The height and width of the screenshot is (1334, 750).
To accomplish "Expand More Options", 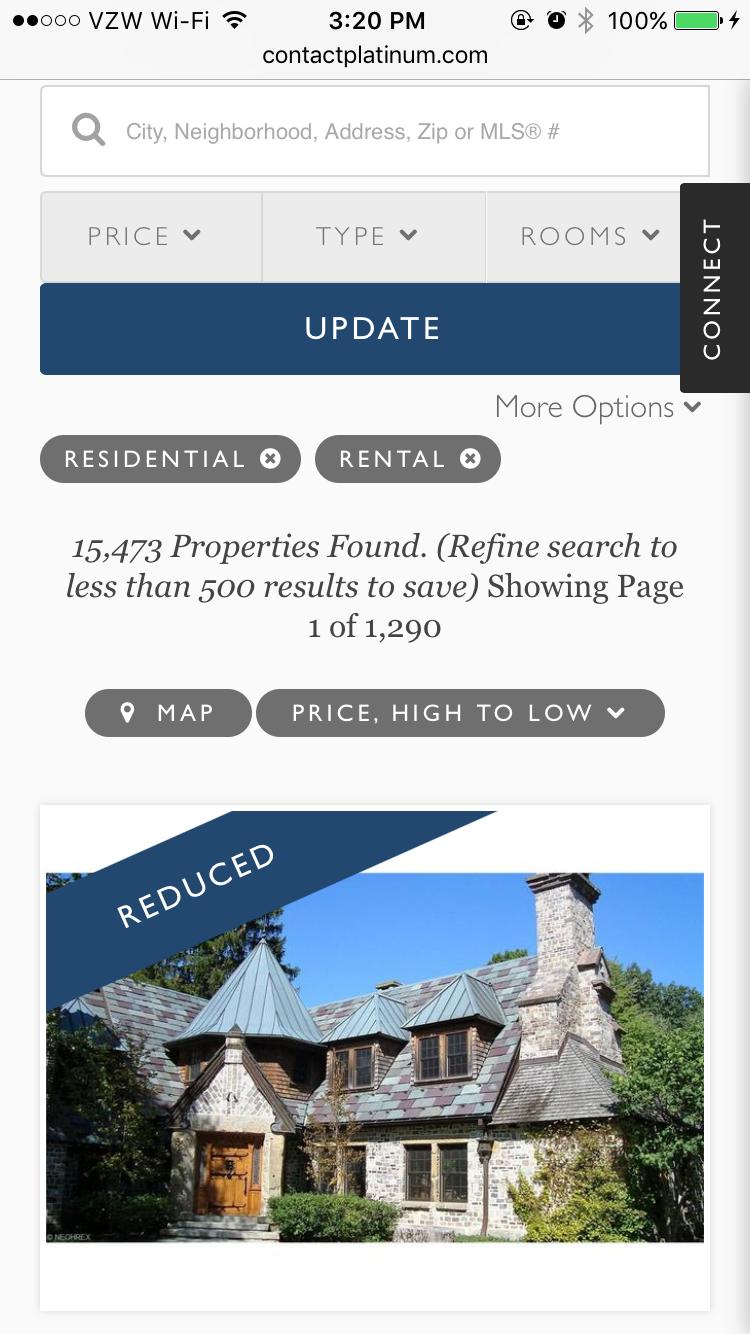I will [x=597, y=407].
